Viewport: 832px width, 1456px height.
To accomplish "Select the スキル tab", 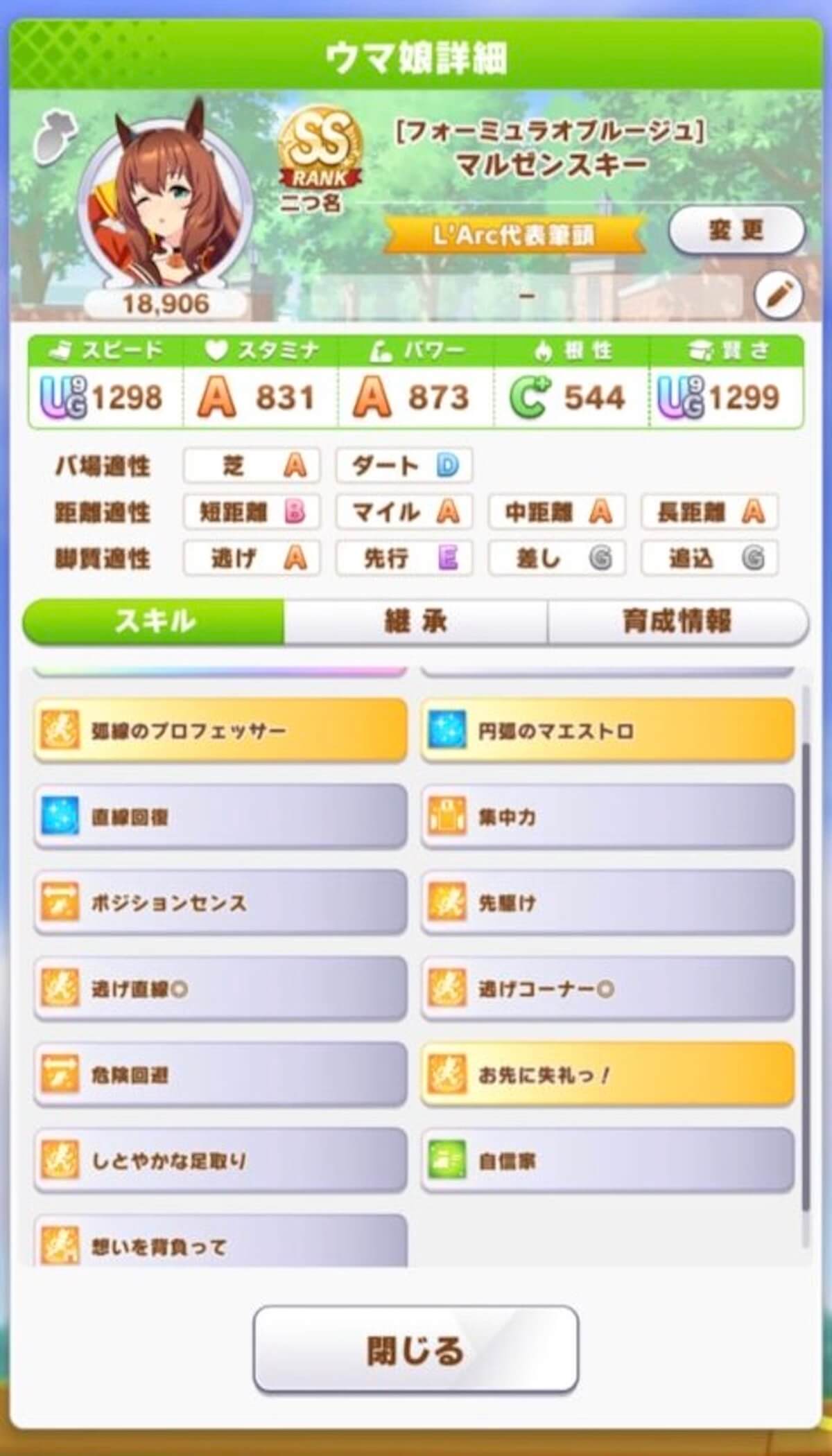I will 154,622.
